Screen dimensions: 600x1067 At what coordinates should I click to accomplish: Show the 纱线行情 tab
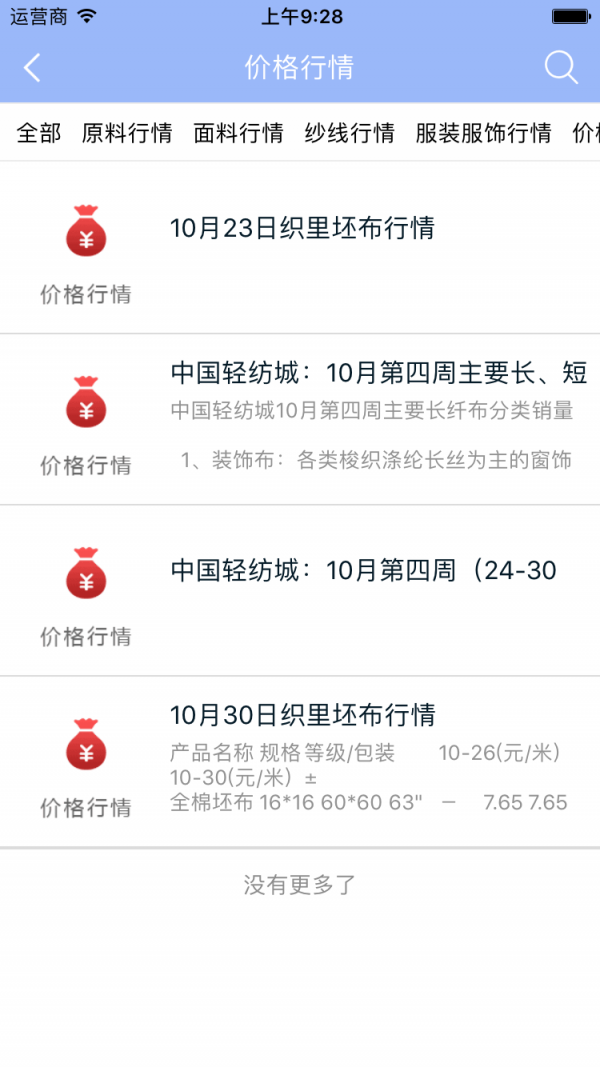(x=349, y=133)
